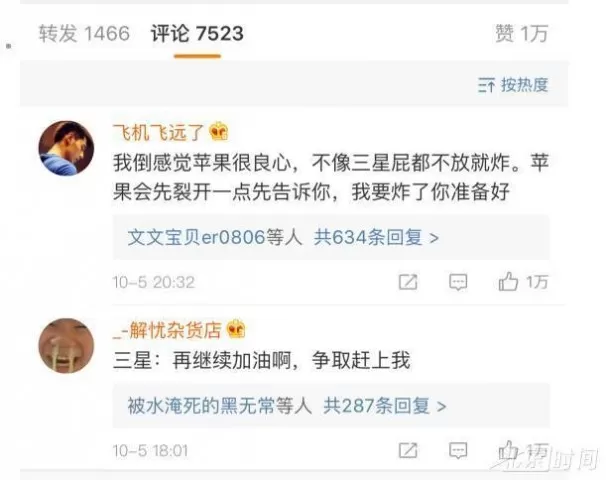This screenshot has width=606, height=480.
Task: Like _-解忧杂货店's comment
Action: click(x=510, y=449)
